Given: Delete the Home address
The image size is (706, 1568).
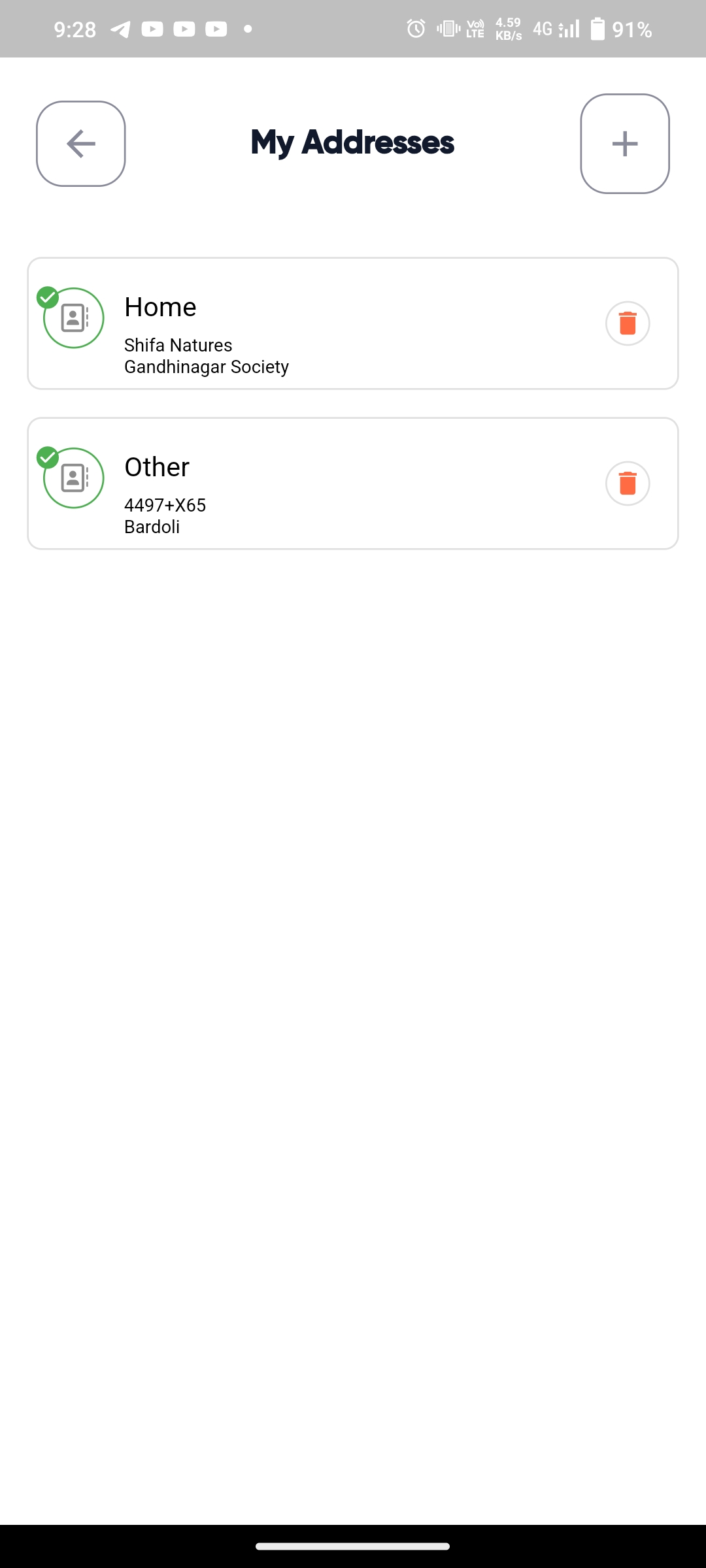Looking at the screenshot, I should [627, 323].
